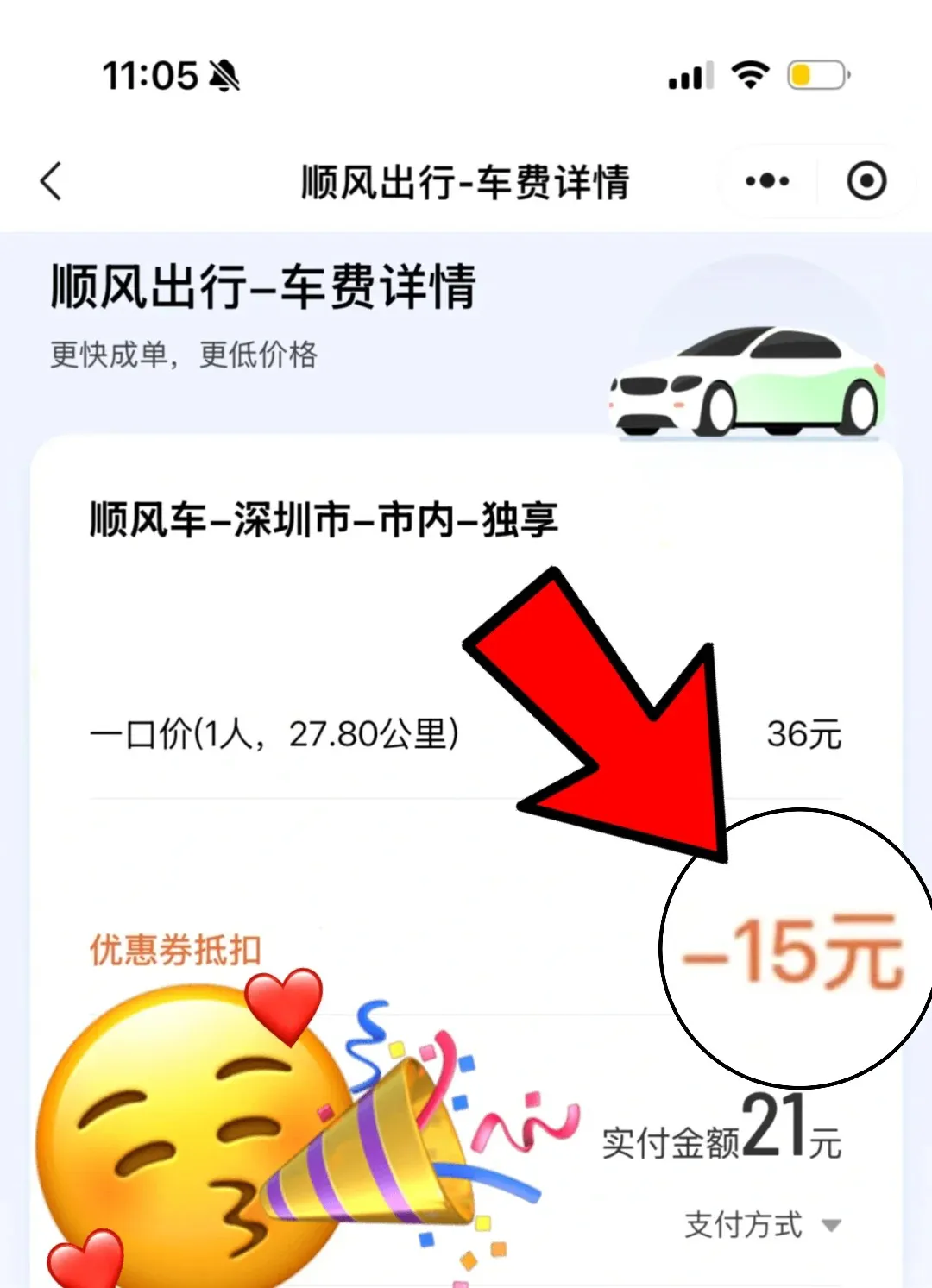The image size is (932, 1288).
Task: Open the 顺风出行-车费详情 title bar
Action: tap(466, 181)
